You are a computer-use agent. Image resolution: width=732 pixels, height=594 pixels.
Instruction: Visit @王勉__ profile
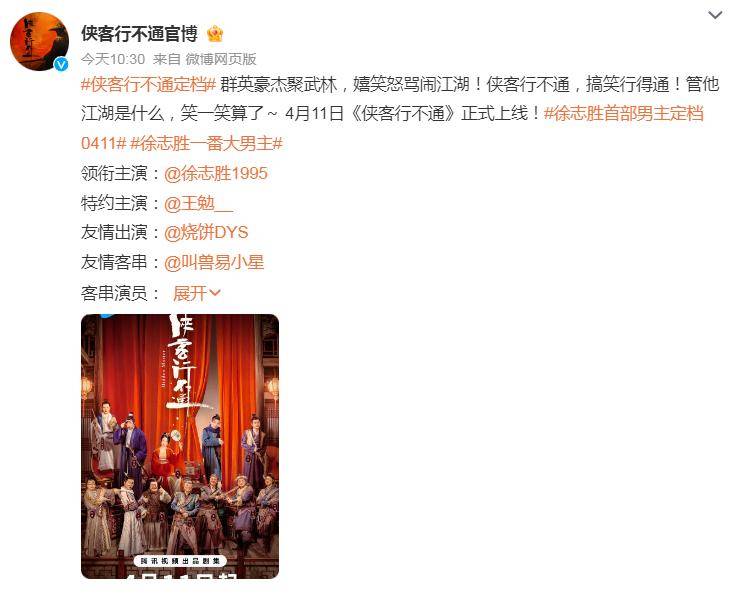pyautogui.click(x=198, y=203)
